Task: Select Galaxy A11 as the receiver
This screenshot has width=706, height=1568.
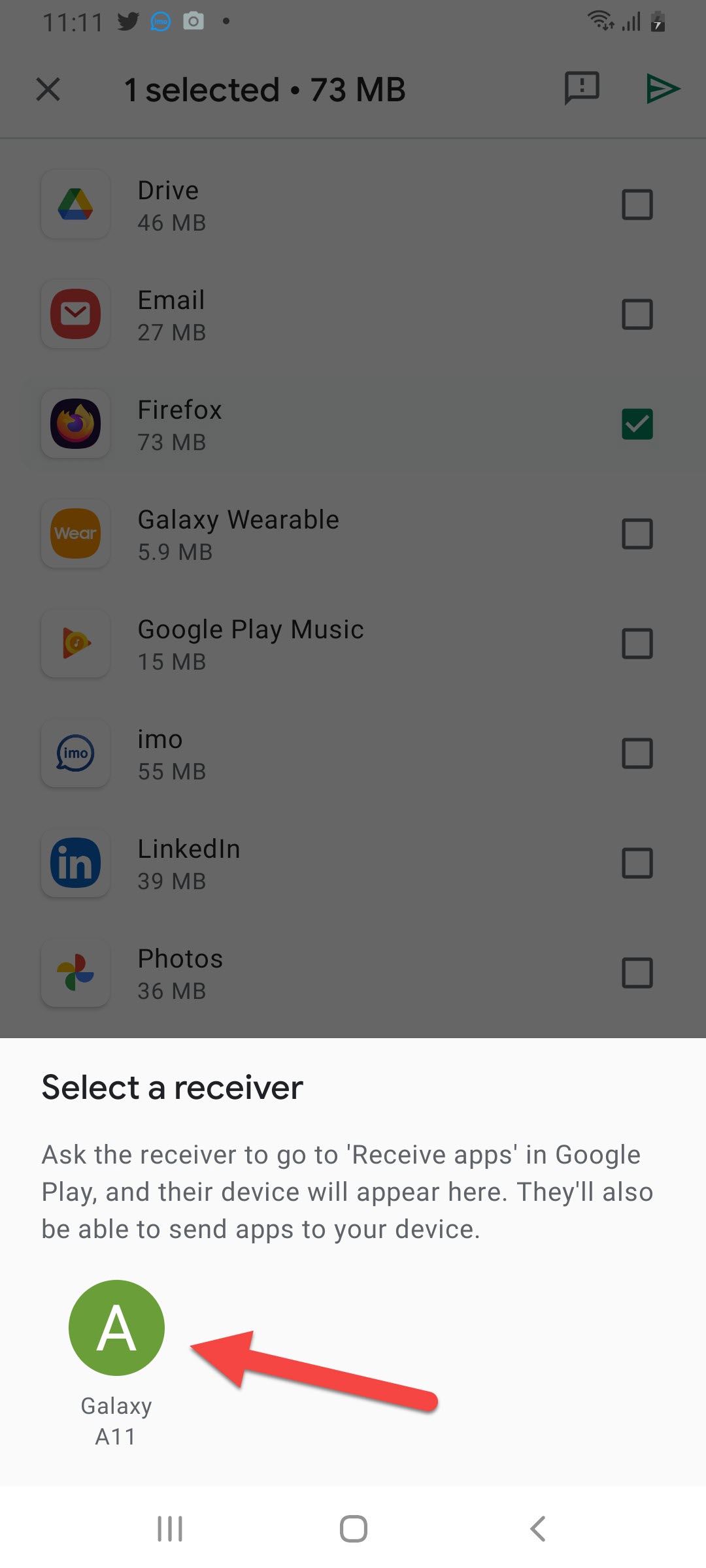Action: (x=116, y=1328)
